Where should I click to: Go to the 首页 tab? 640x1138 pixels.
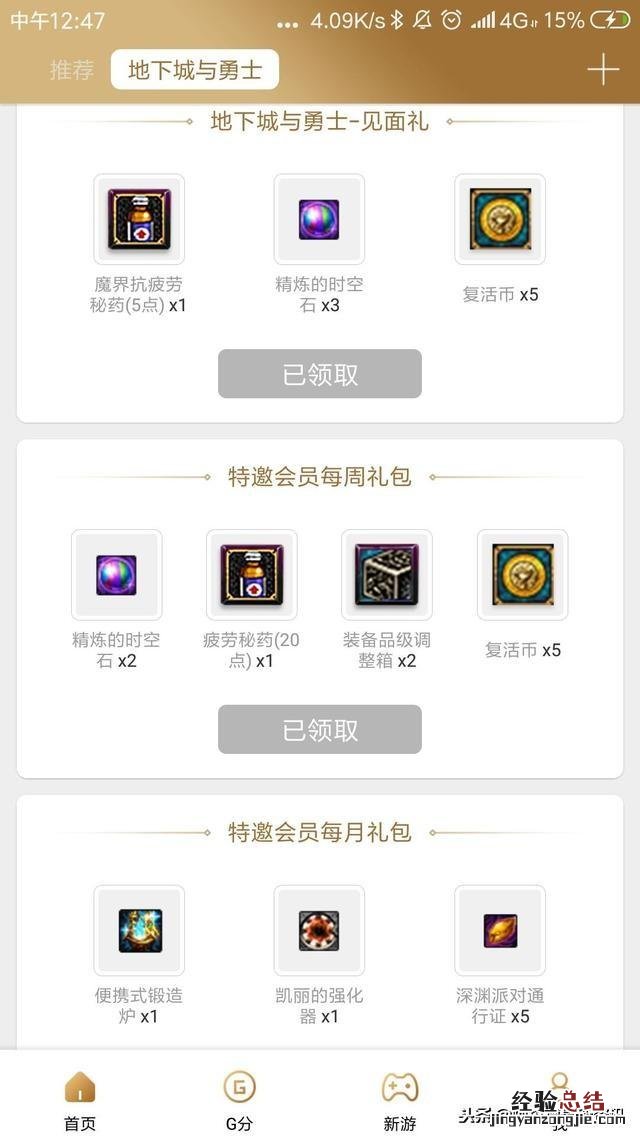(x=80, y=1100)
